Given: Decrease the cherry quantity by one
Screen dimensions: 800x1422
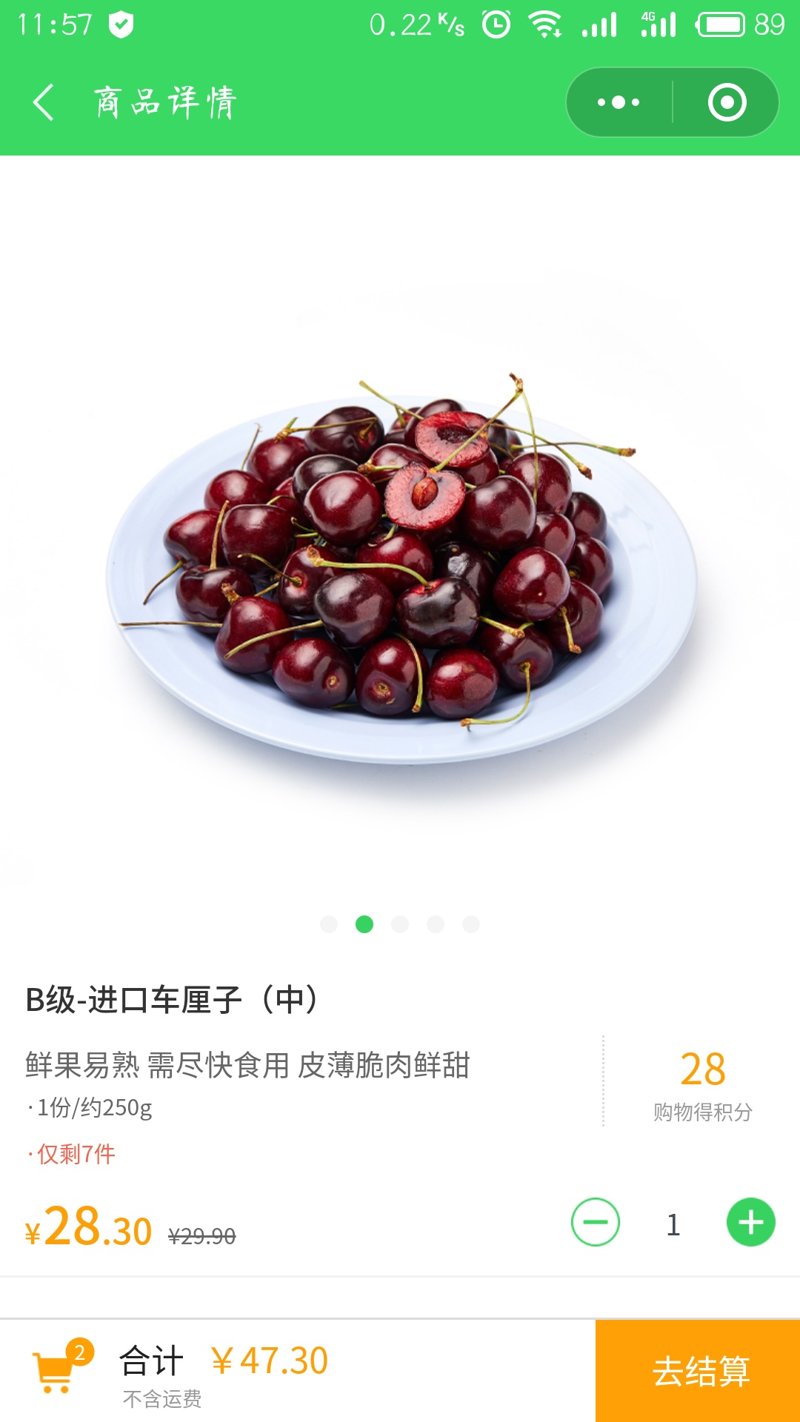Looking at the screenshot, I should coord(595,1222).
